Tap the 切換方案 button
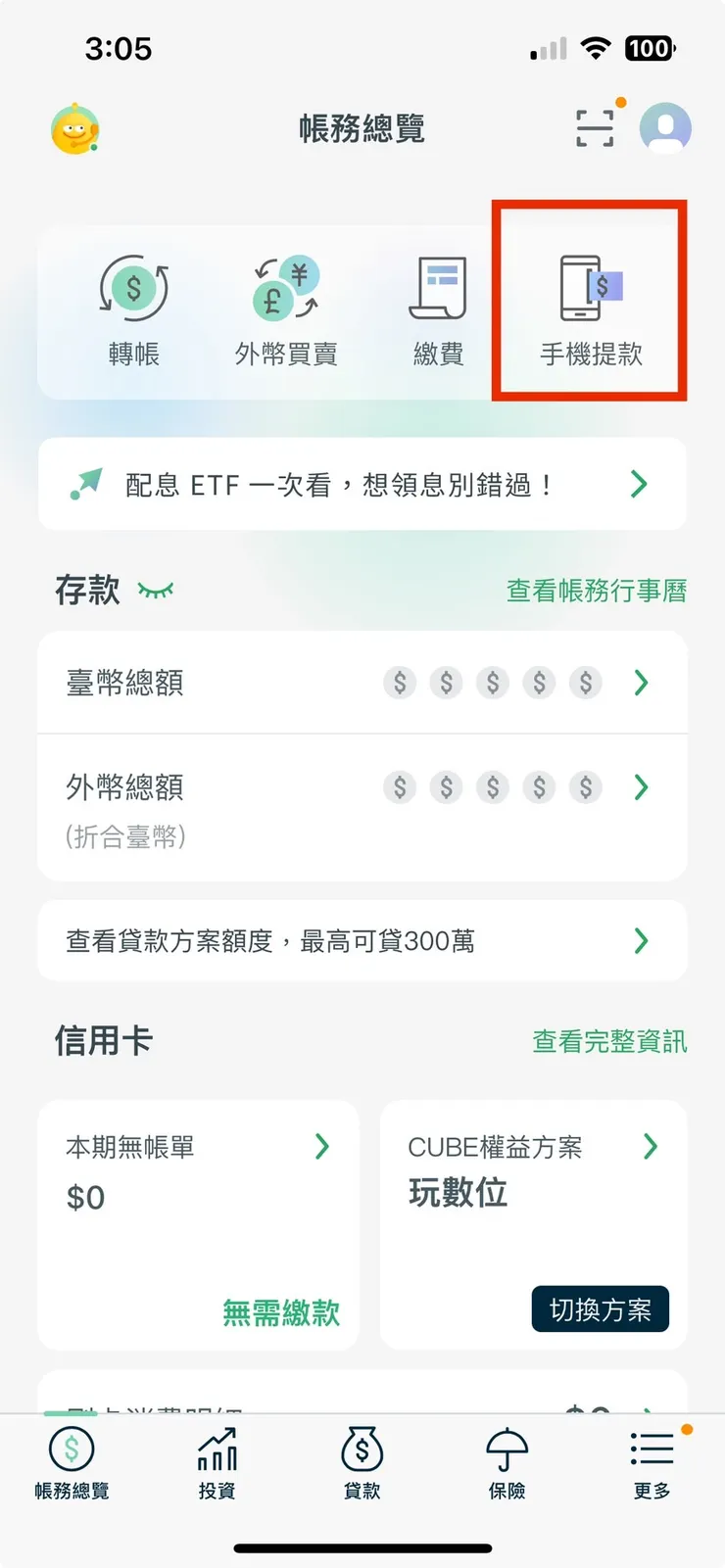This screenshot has height=1568, width=725. (x=600, y=1308)
